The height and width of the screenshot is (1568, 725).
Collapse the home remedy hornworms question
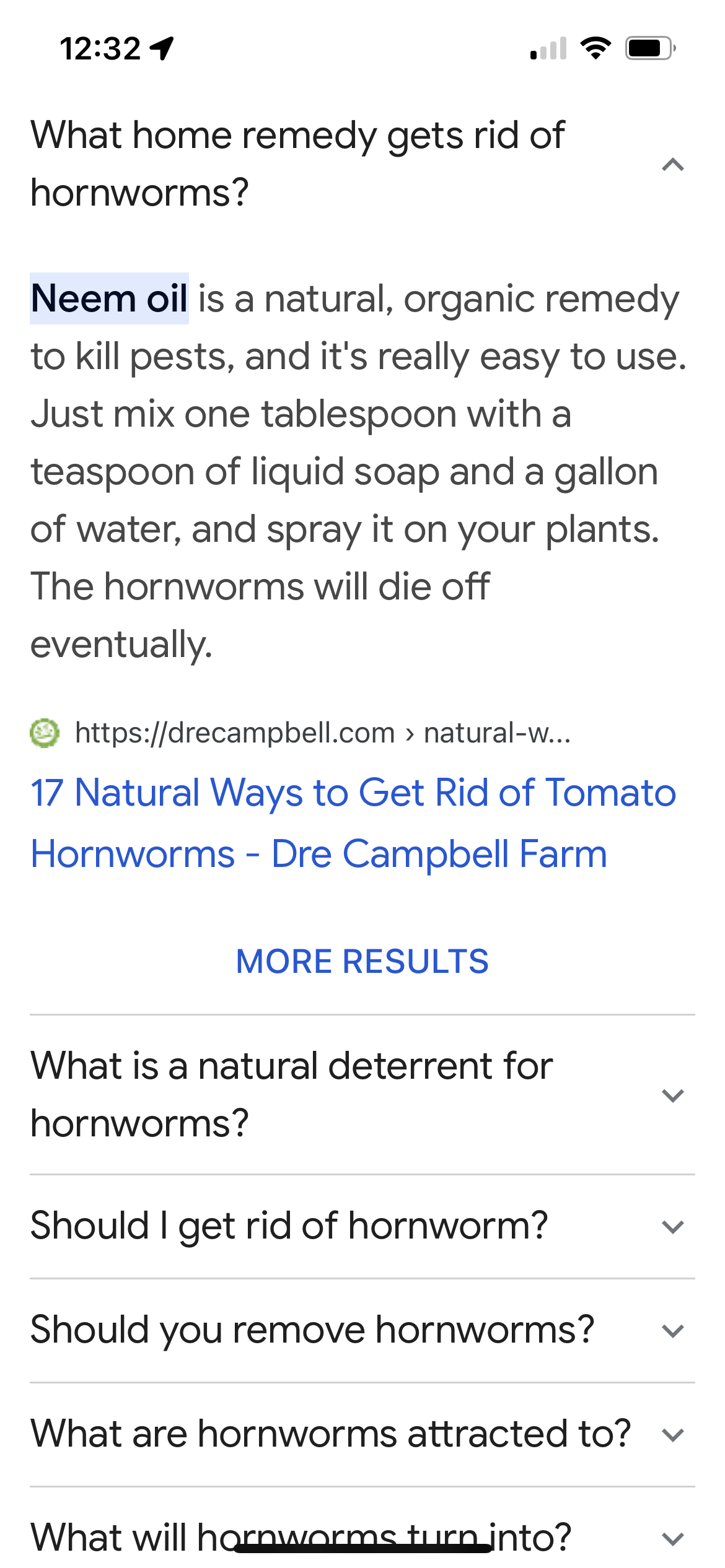click(x=672, y=165)
